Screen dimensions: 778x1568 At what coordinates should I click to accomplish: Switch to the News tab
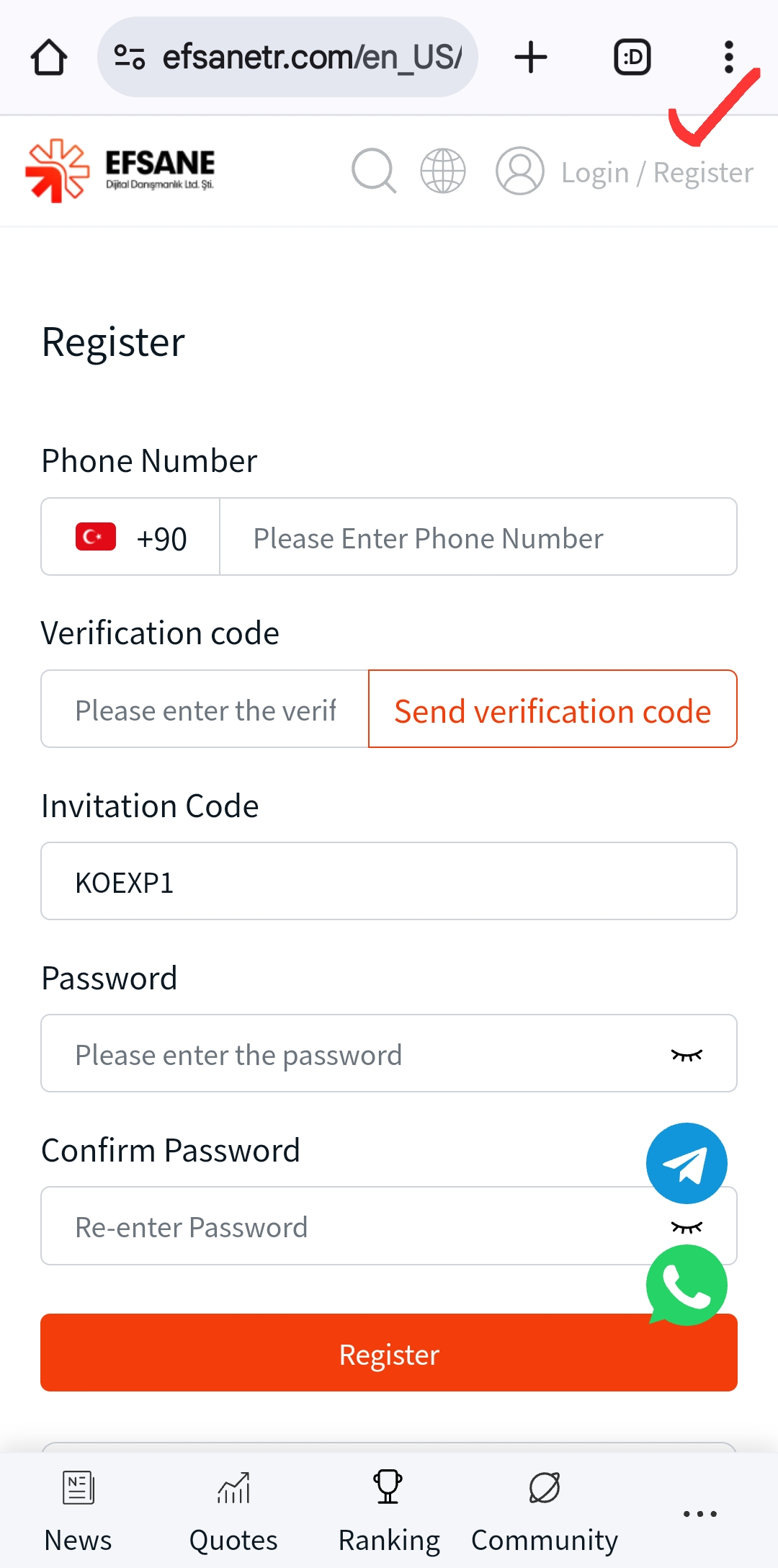pyautogui.click(x=77, y=1506)
